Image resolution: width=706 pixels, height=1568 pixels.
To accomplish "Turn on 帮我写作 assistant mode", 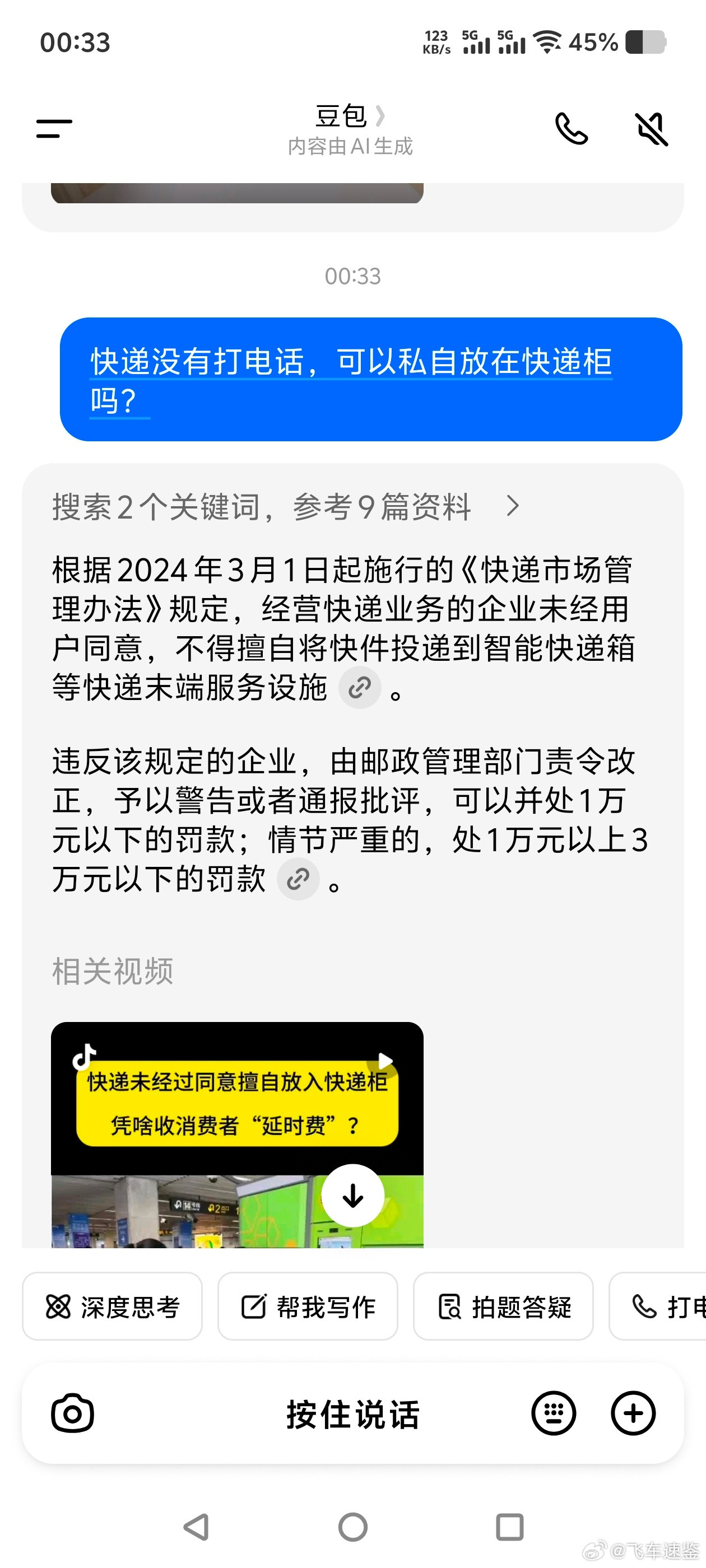I will coord(308,1307).
